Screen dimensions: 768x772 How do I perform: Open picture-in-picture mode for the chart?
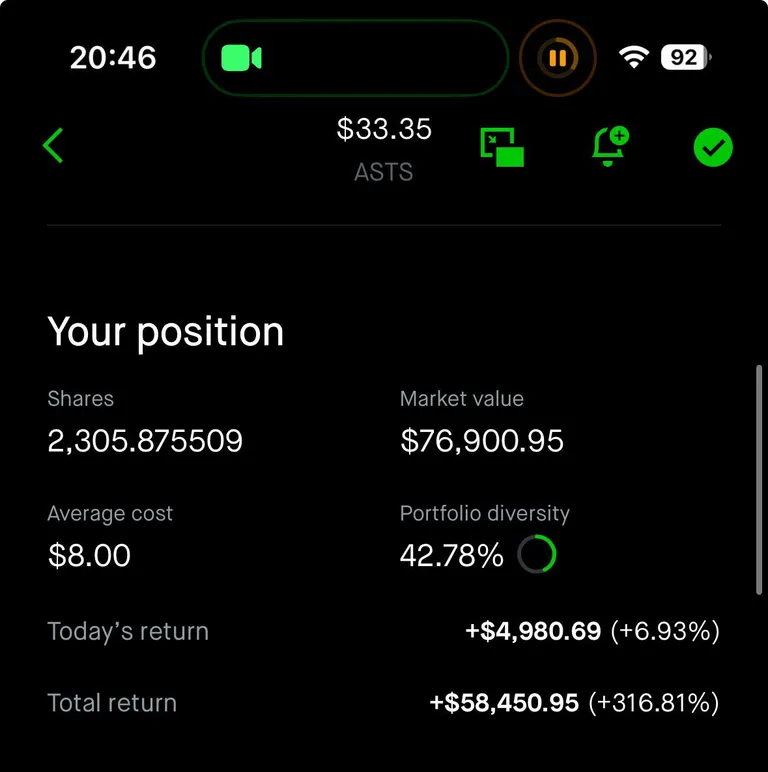[x=502, y=146]
